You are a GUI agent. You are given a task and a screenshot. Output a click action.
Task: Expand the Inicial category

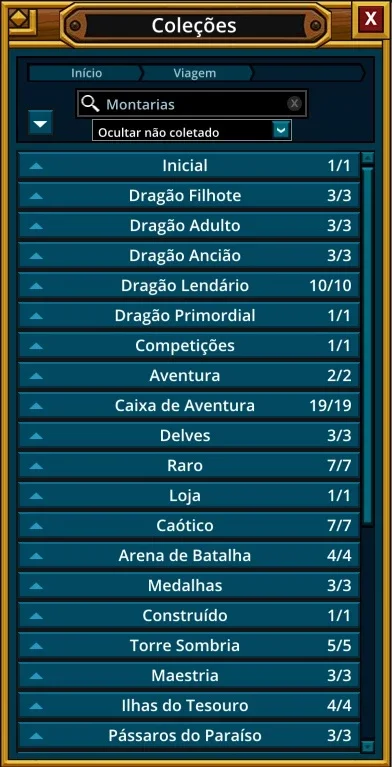189,166
